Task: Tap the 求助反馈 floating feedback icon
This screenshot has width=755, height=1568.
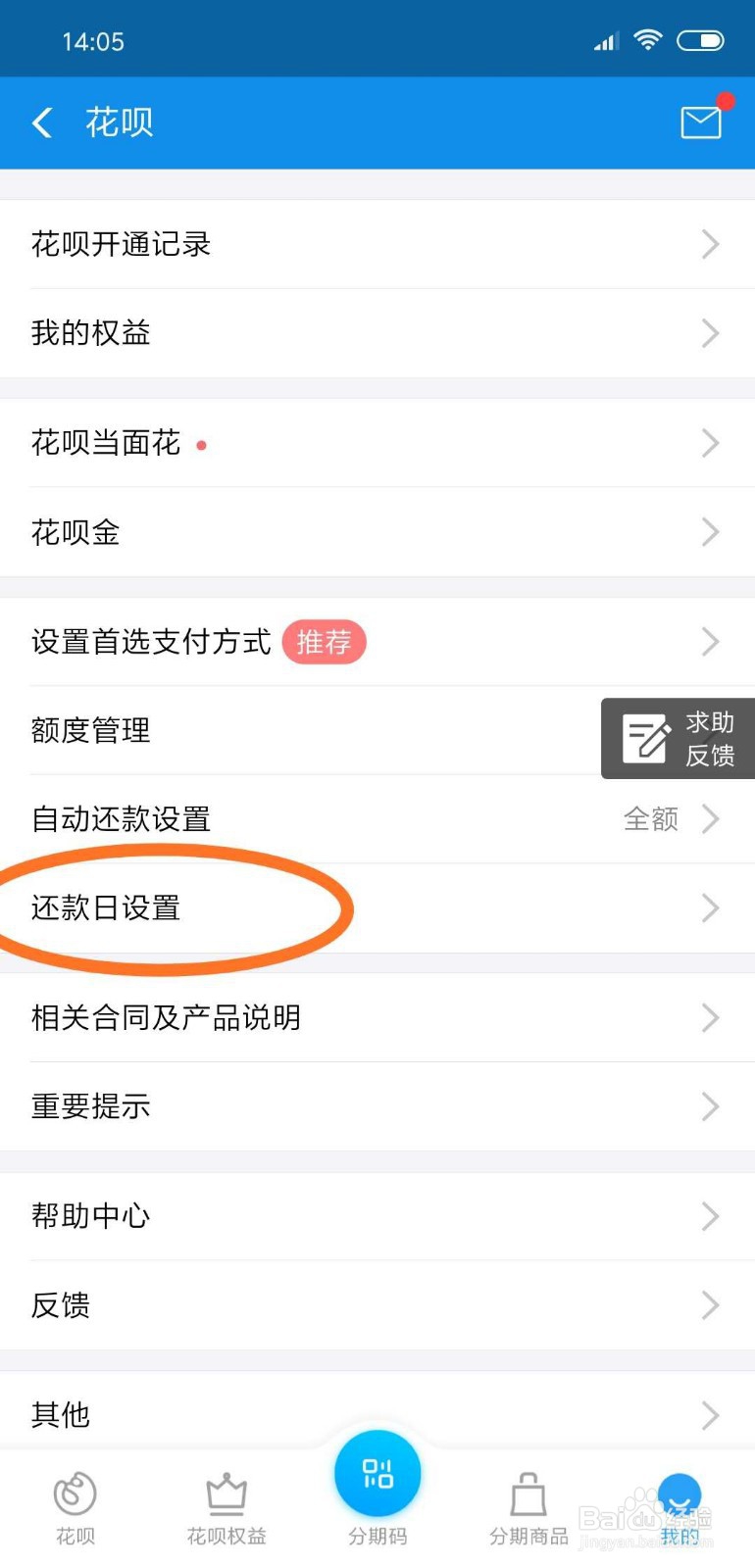Action: 678,739
